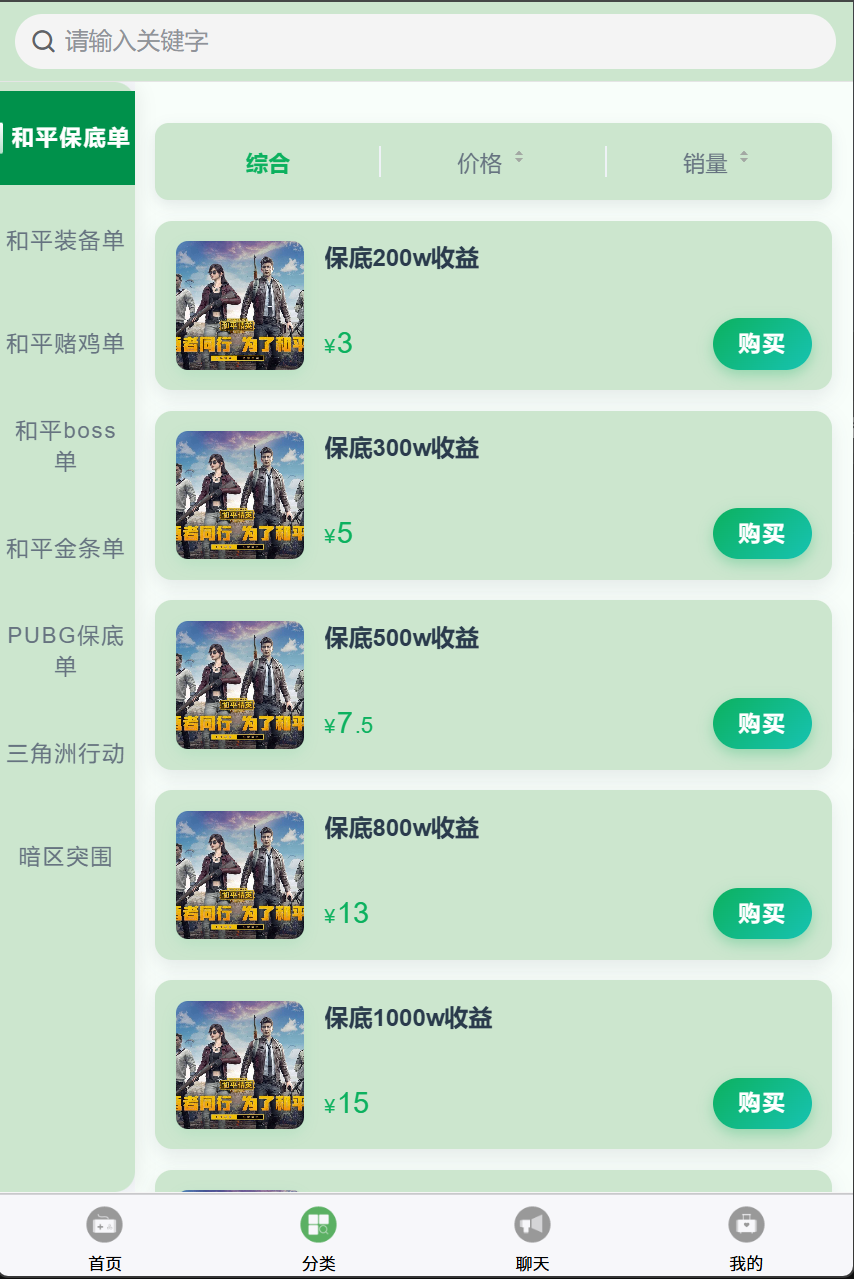Screen dimensions: 854x1279
Task: Select the 分类 categories icon at bottom
Action: (319, 1224)
